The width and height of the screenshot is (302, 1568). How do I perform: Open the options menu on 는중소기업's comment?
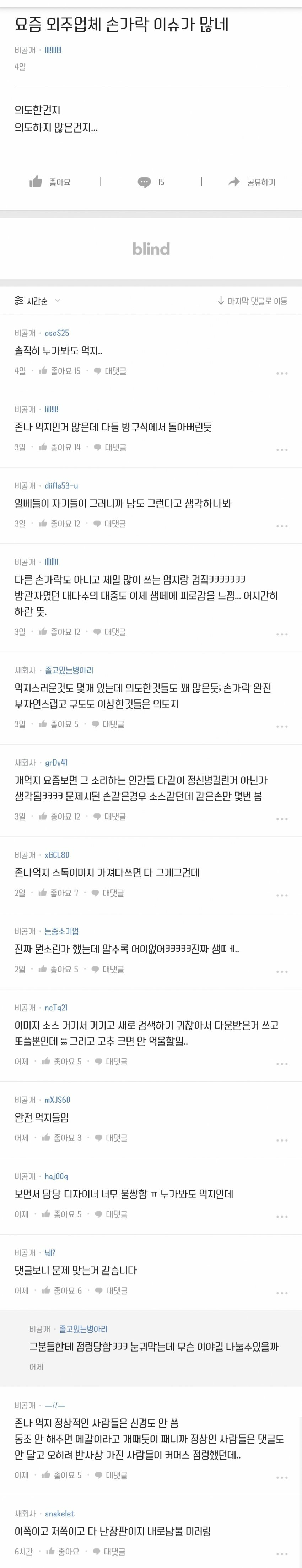click(x=281, y=971)
